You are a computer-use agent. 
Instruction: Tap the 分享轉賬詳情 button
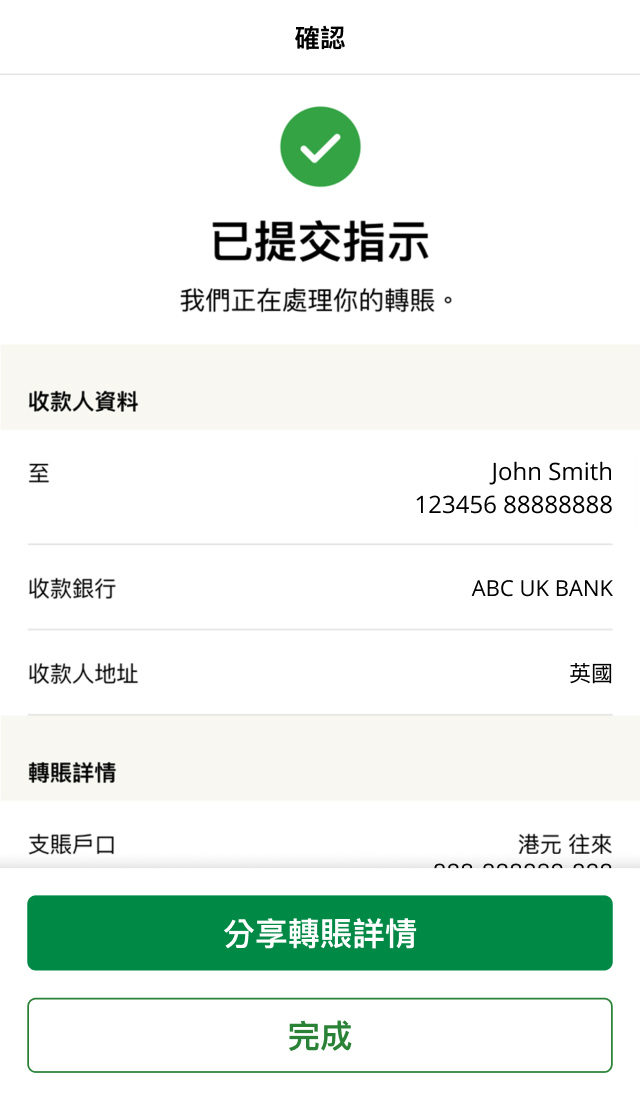pos(320,933)
